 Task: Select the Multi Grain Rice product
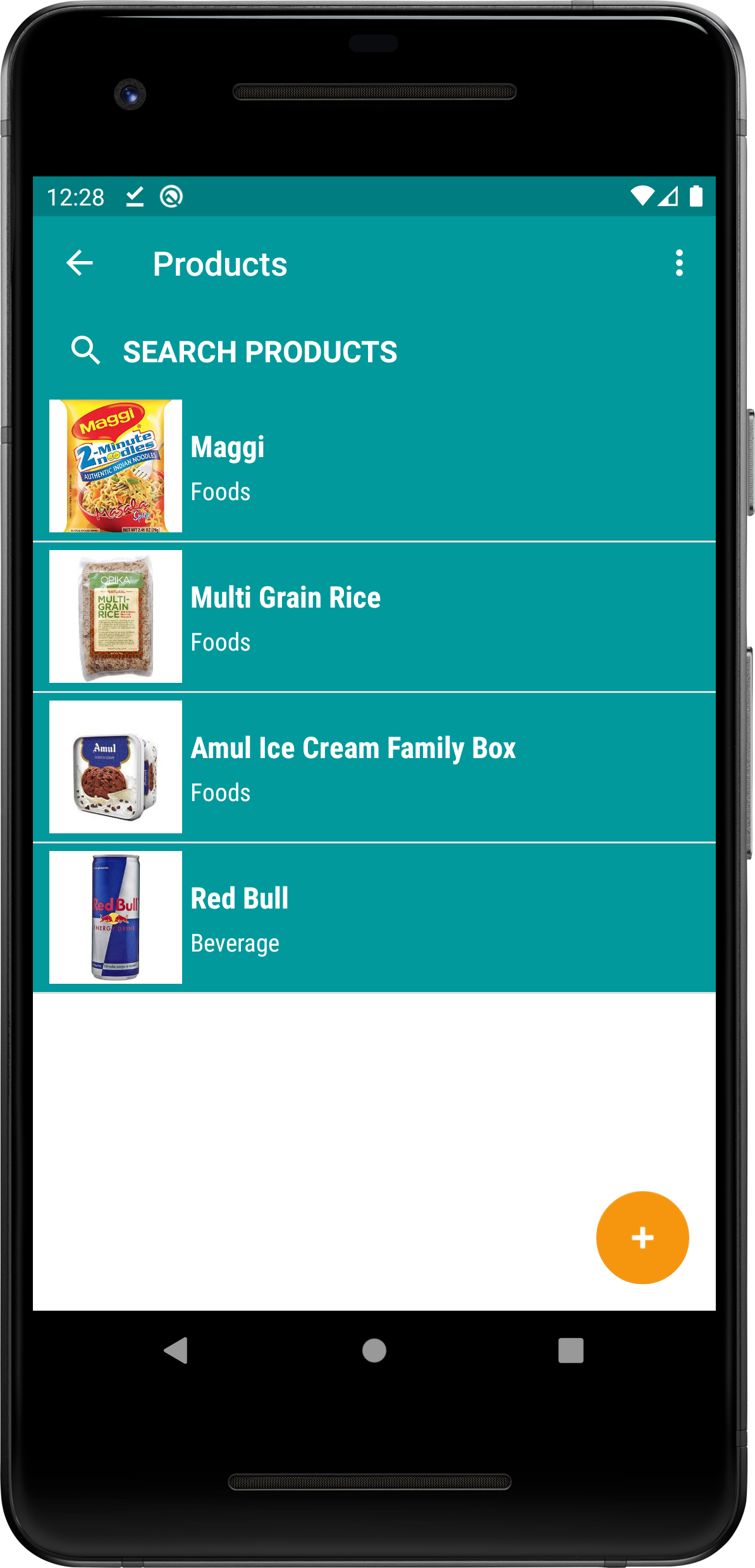[x=373, y=617]
